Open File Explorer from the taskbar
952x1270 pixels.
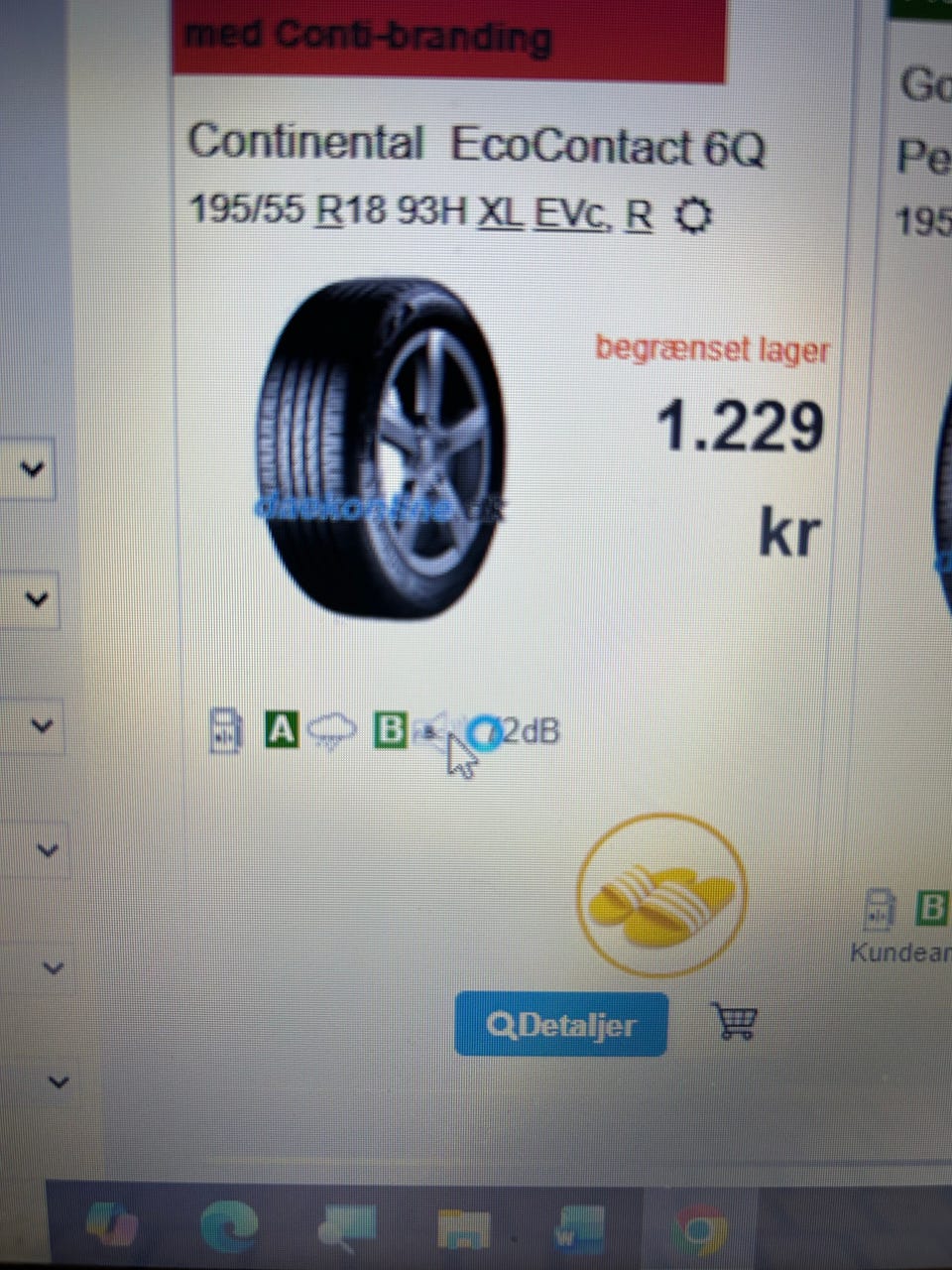coord(464,1230)
